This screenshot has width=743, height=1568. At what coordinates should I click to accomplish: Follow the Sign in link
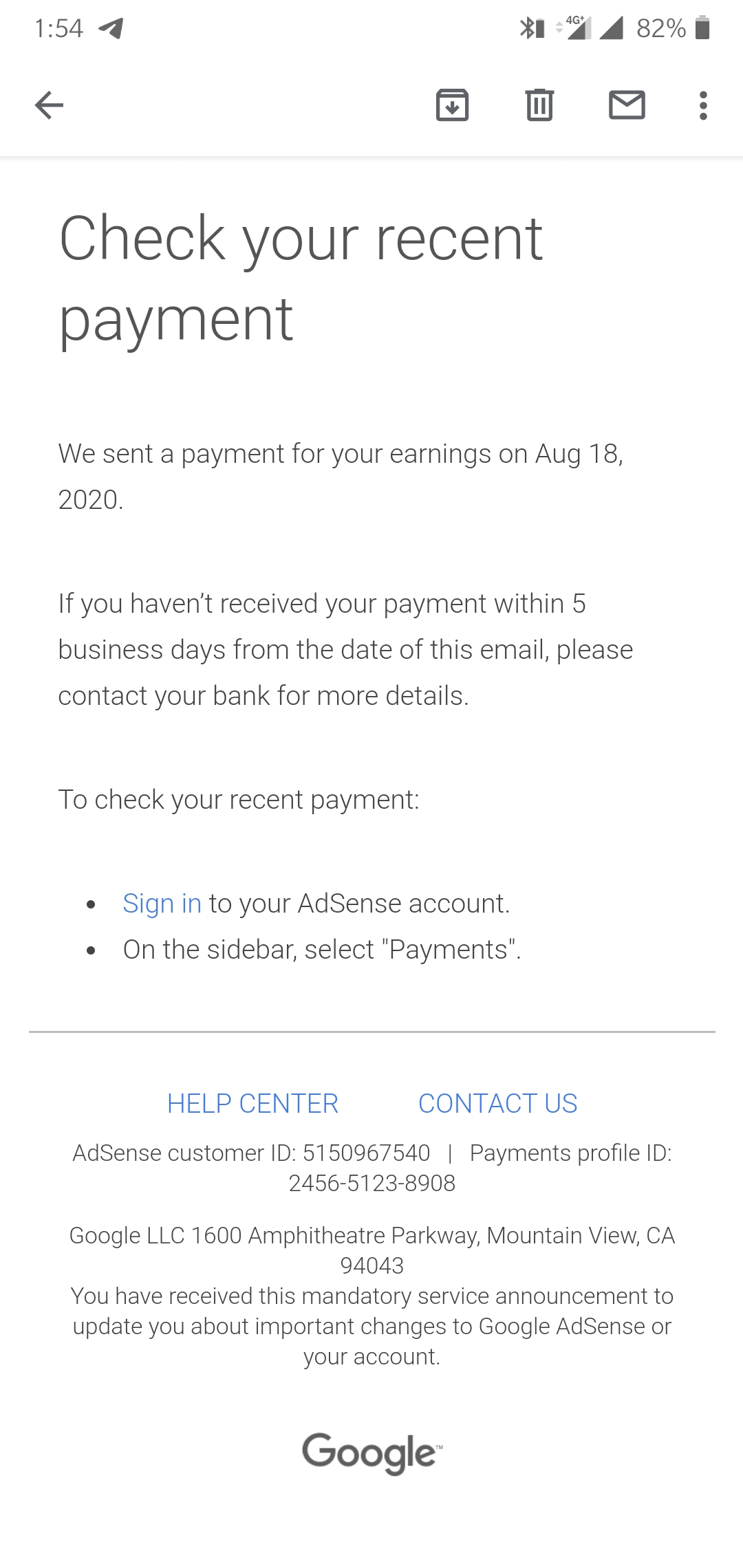pyautogui.click(x=162, y=903)
